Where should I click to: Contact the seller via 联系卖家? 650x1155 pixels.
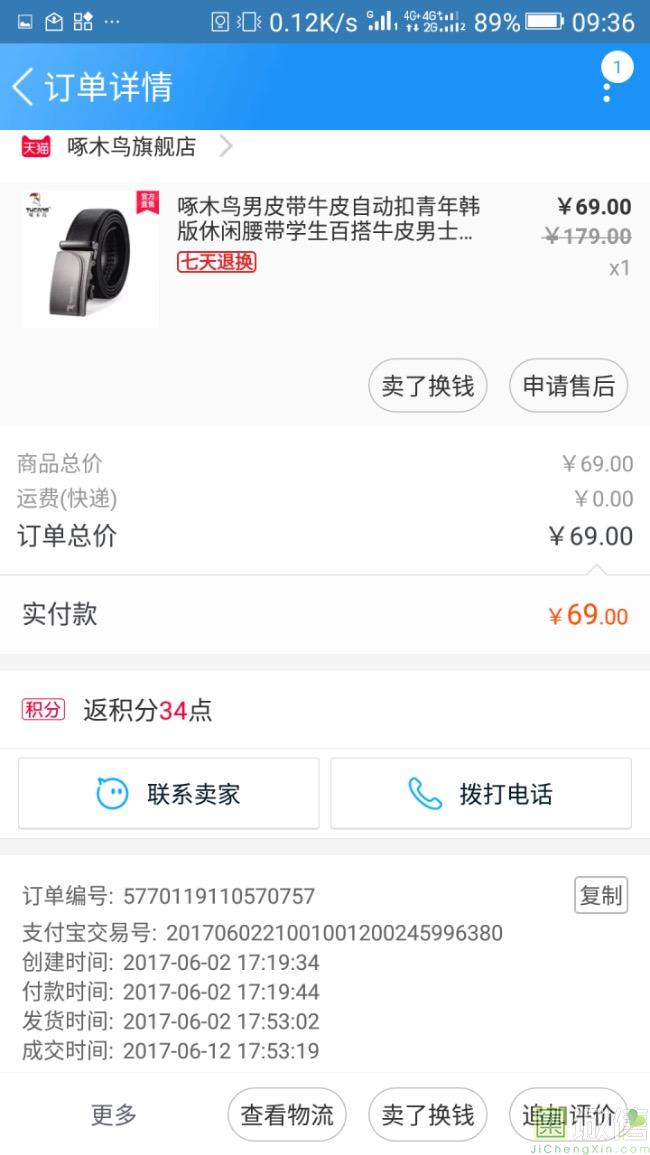(169, 794)
